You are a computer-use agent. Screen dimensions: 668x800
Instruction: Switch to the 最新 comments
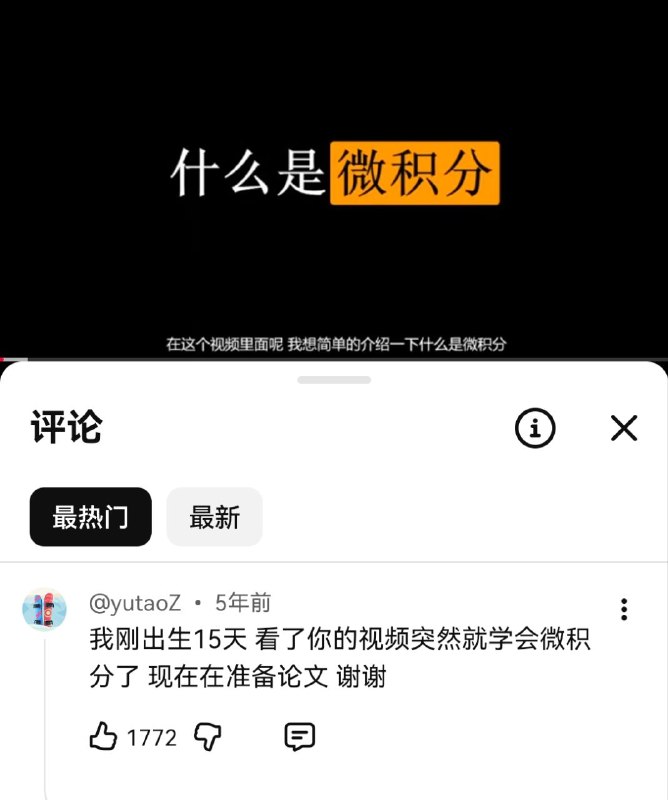(x=214, y=517)
